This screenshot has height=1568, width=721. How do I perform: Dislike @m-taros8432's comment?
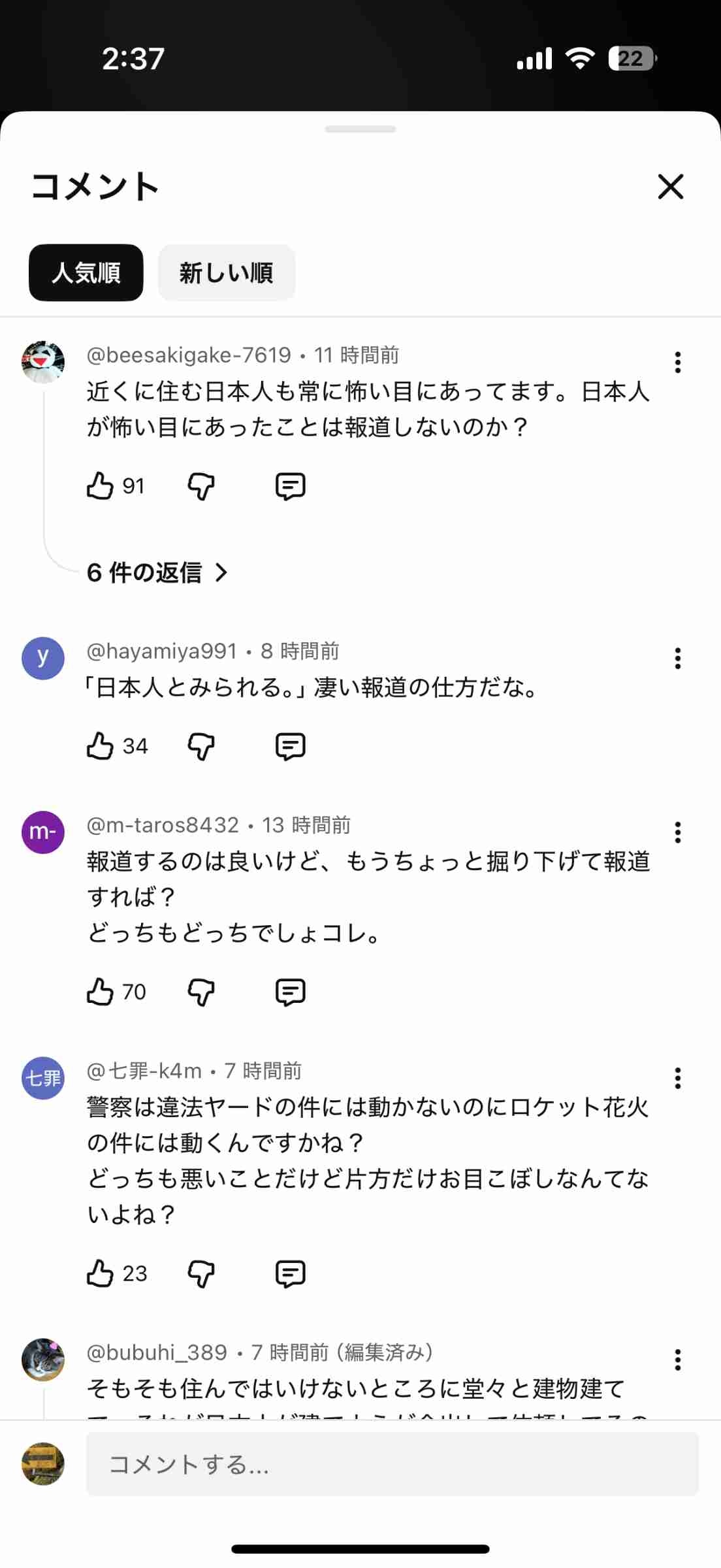click(x=201, y=992)
